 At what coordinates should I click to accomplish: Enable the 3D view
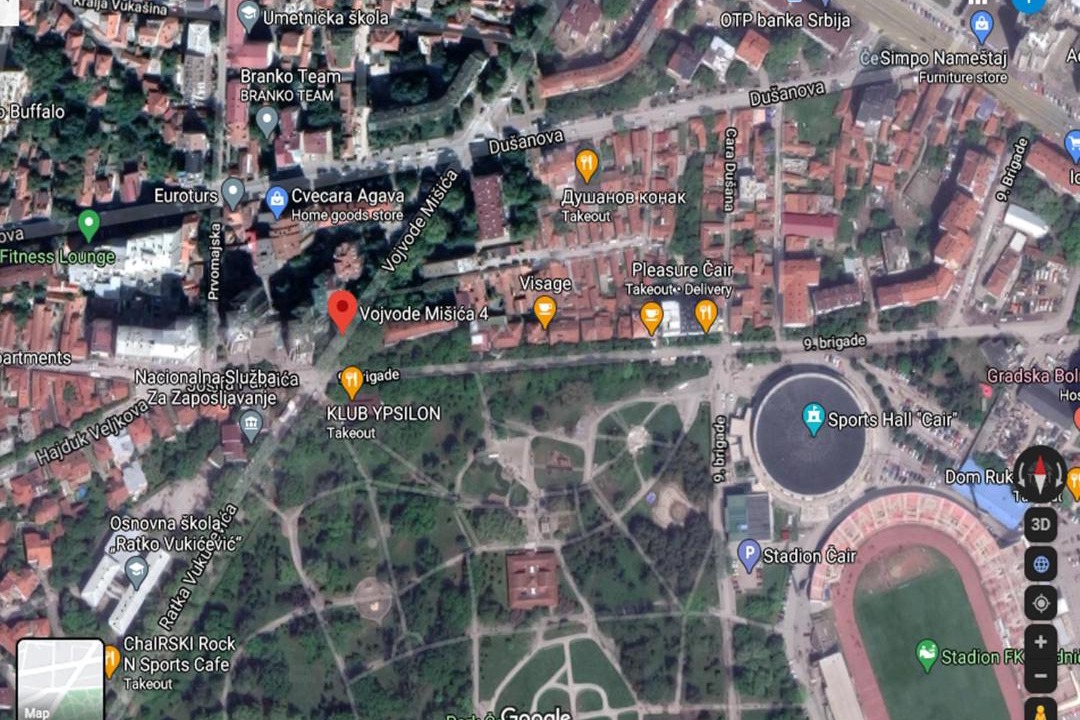[x=1041, y=524]
